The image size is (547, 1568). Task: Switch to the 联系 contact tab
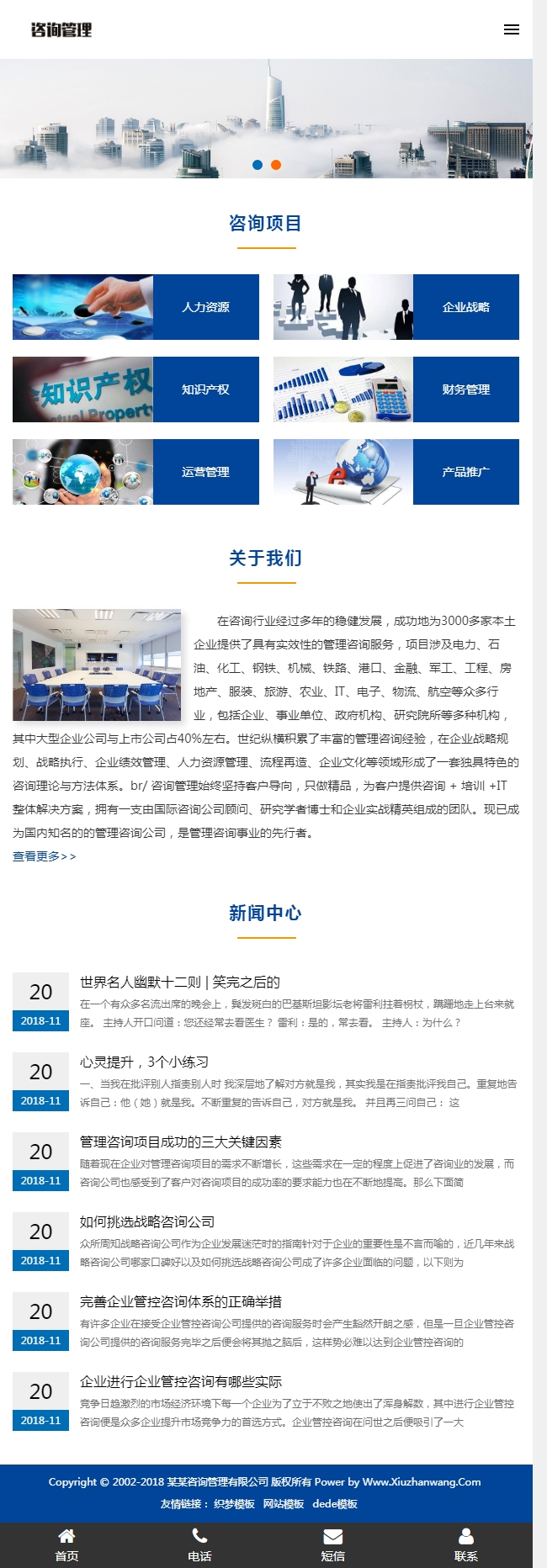pyautogui.click(x=465, y=1545)
